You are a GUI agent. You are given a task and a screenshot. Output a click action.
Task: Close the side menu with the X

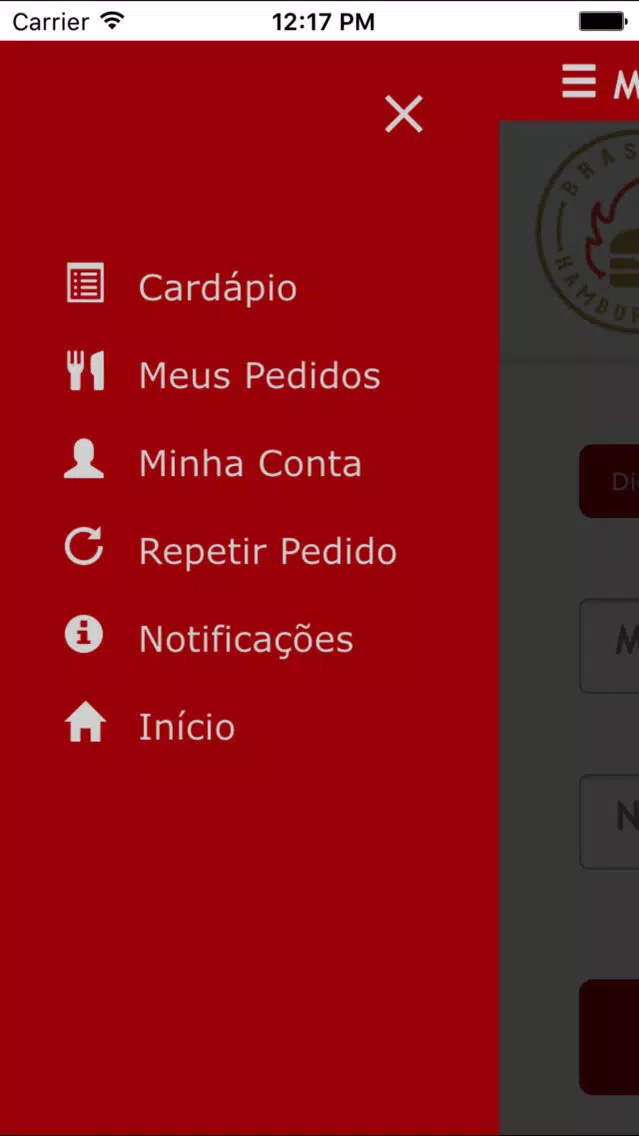pos(404,114)
